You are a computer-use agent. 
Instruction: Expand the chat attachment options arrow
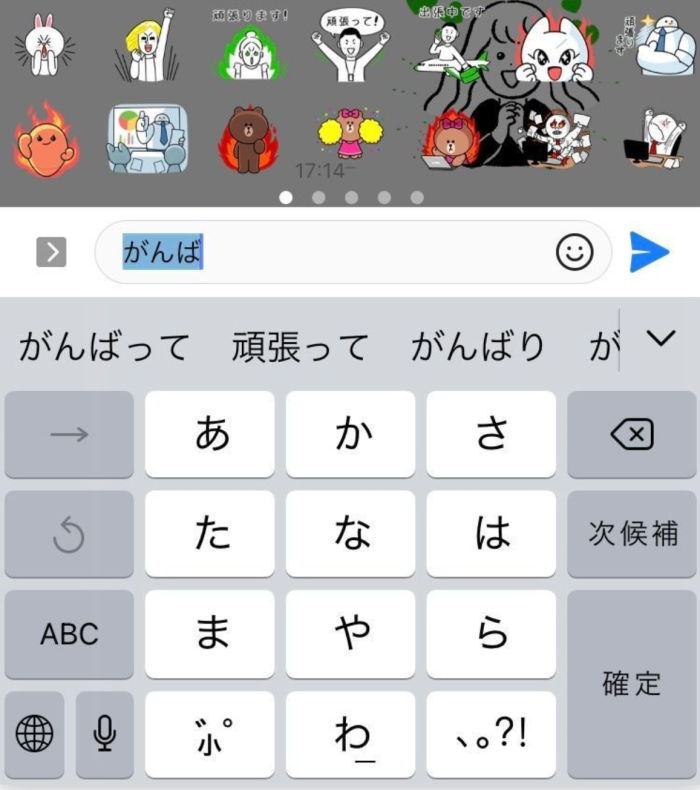click(x=51, y=253)
